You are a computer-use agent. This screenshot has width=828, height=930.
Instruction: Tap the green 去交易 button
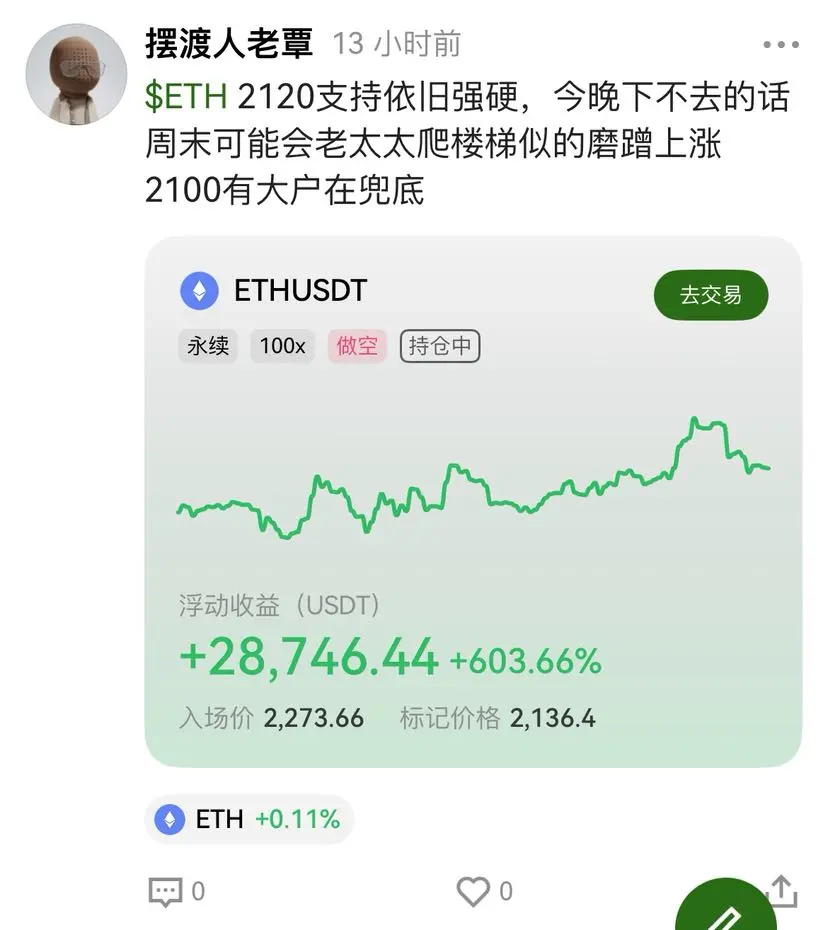point(710,295)
